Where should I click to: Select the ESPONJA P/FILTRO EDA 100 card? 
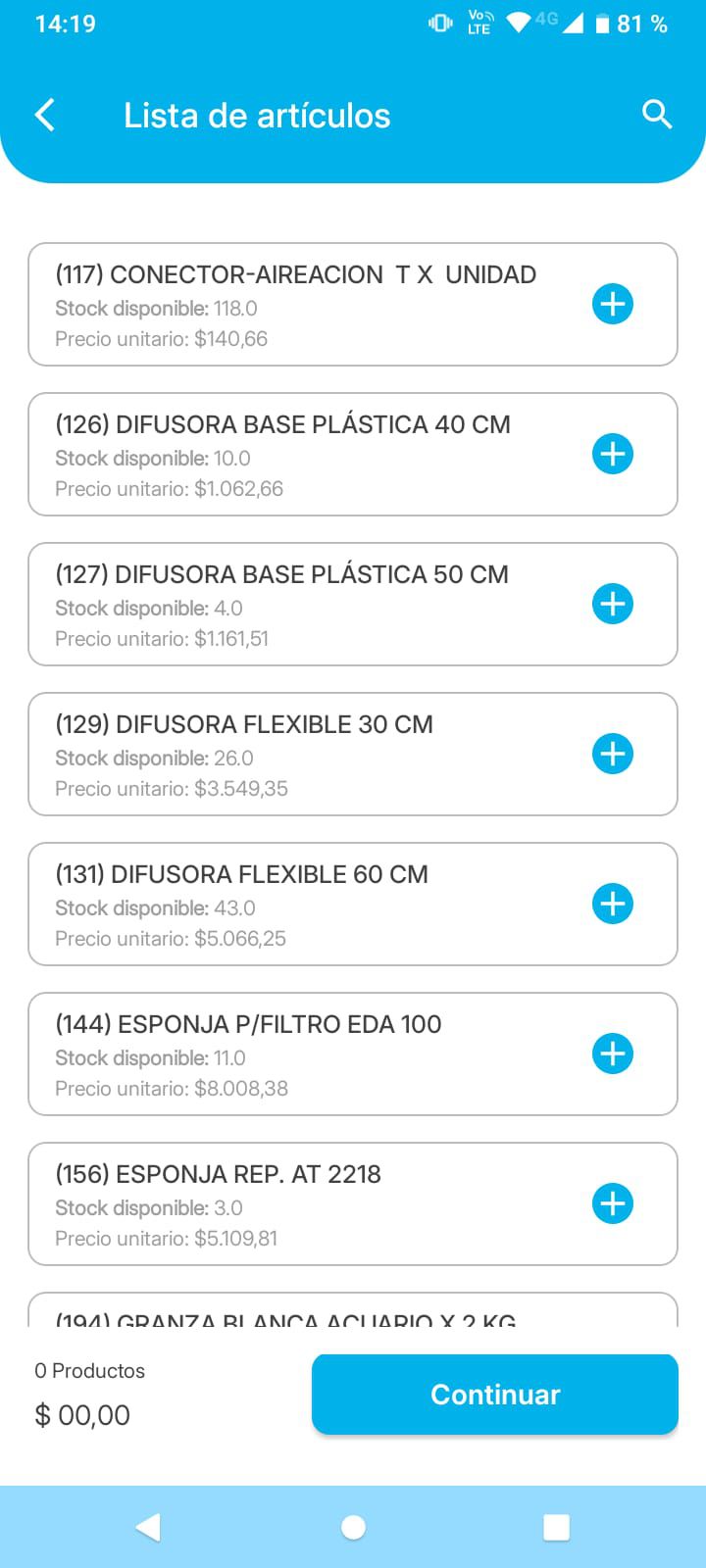pyautogui.click(x=294, y=1053)
